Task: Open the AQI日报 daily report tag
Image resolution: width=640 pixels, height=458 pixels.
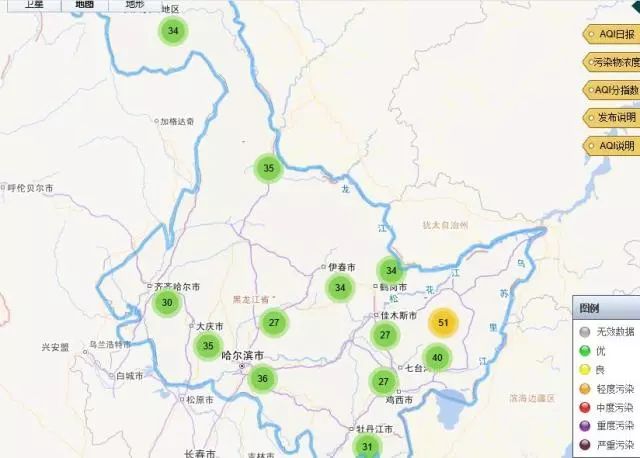Action: 611,34
